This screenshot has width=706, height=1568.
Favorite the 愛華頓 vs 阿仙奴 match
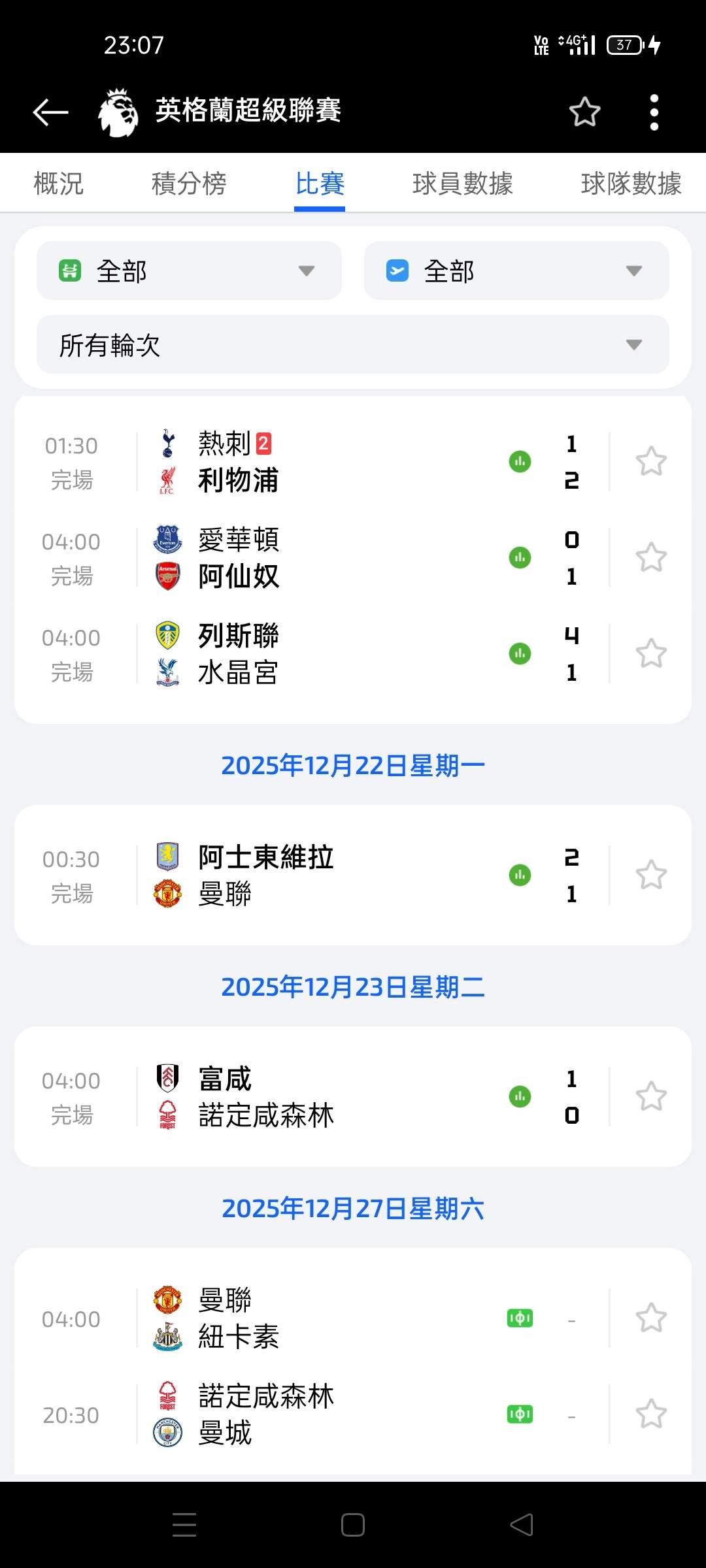tap(651, 558)
